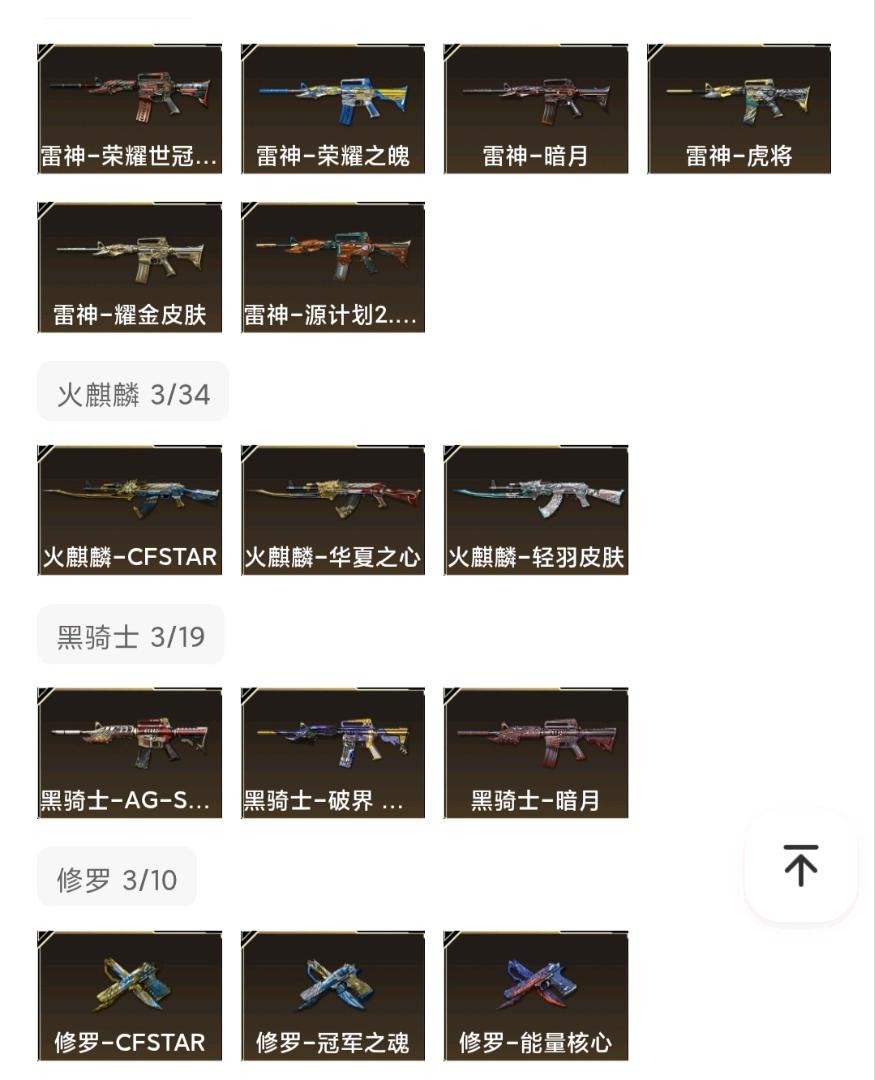Tap the back-to-top arrow button
Screen dimensions: 875x1080
[x=799, y=866]
